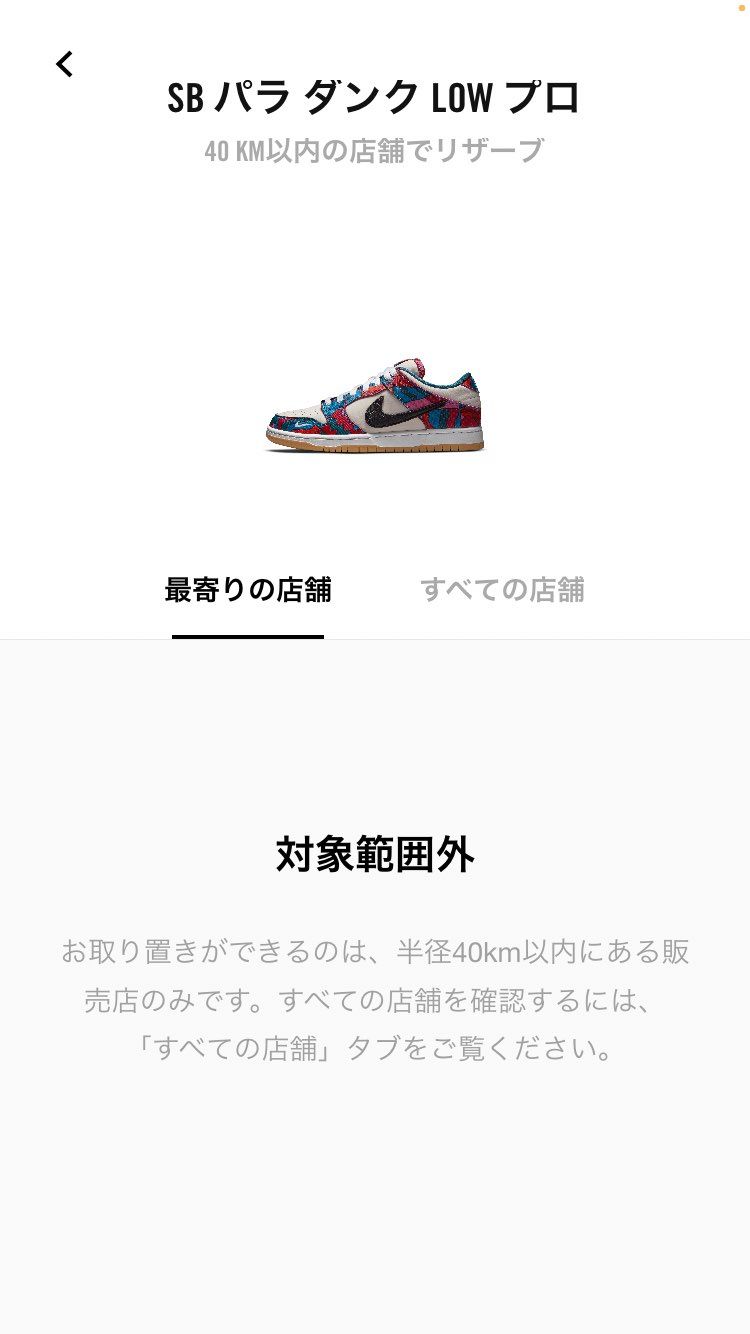Switch away from 最寄りの店舗 view
The width and height of the screenshot is (750, 1334).
click(505, 590)
